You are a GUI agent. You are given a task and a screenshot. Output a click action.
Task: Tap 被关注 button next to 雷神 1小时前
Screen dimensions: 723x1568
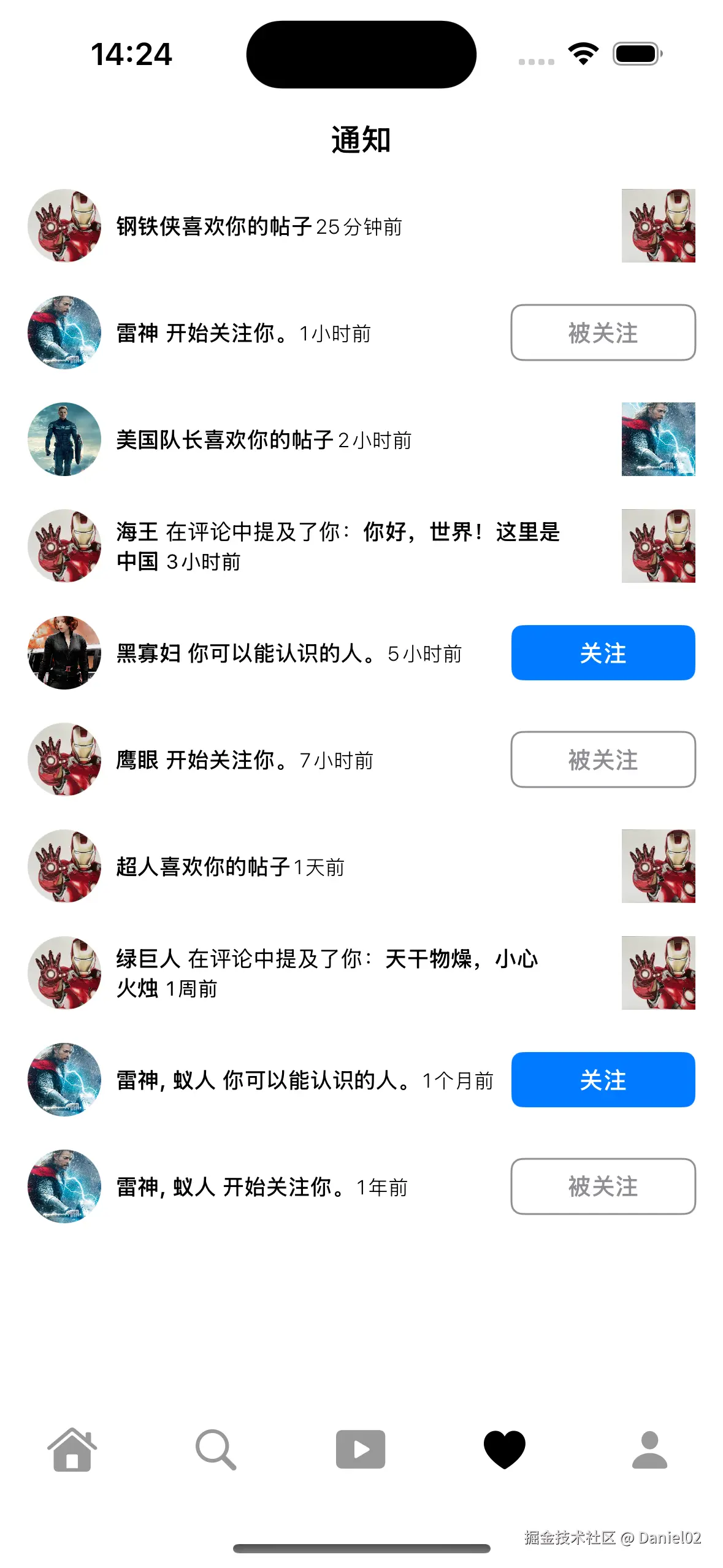[x=603, y=332]
